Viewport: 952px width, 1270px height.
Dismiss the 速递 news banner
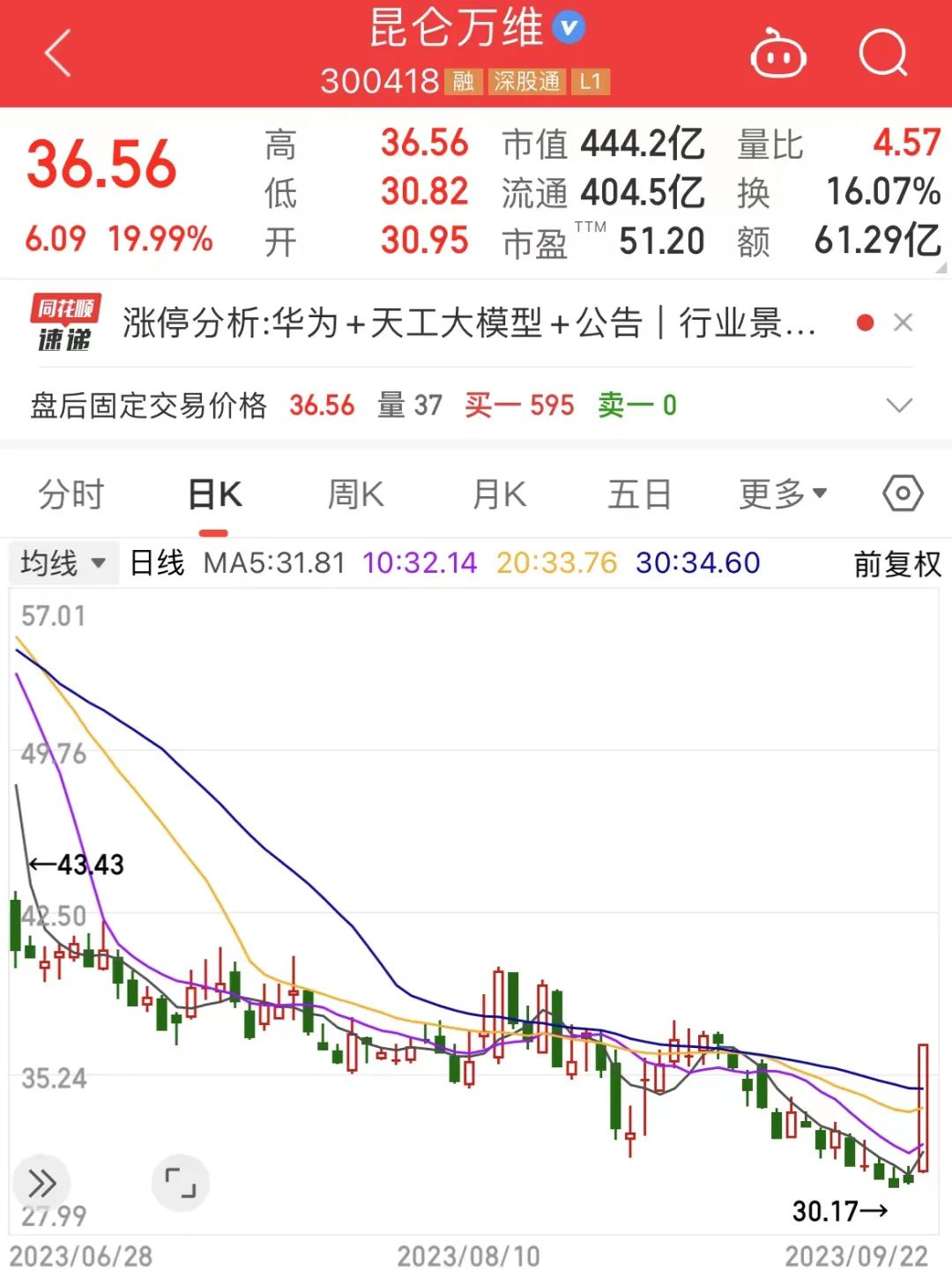point(903,323)
